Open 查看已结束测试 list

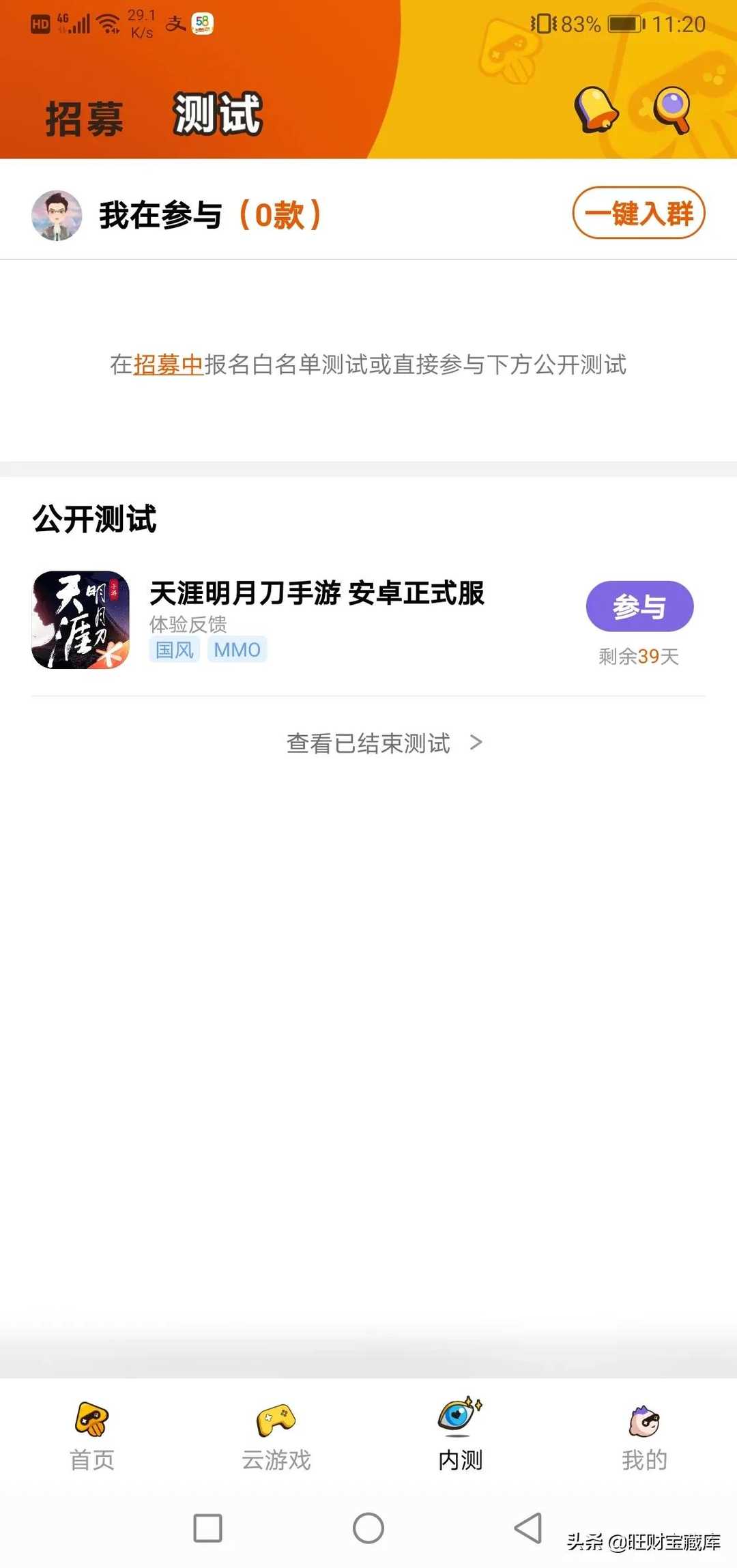point(384,743)
